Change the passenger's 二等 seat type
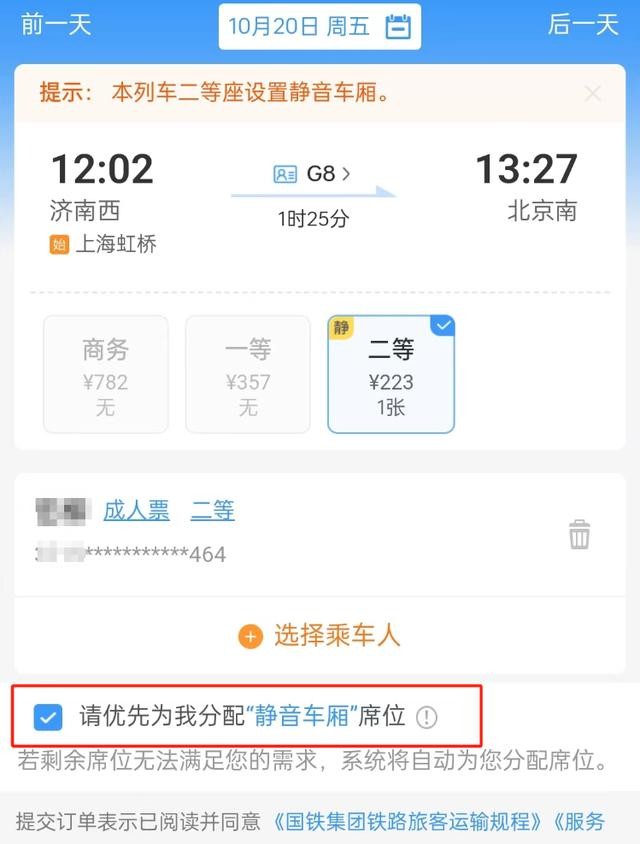This screenshot has height=844, width=640. pyautogui.click(x=212, y=511)
